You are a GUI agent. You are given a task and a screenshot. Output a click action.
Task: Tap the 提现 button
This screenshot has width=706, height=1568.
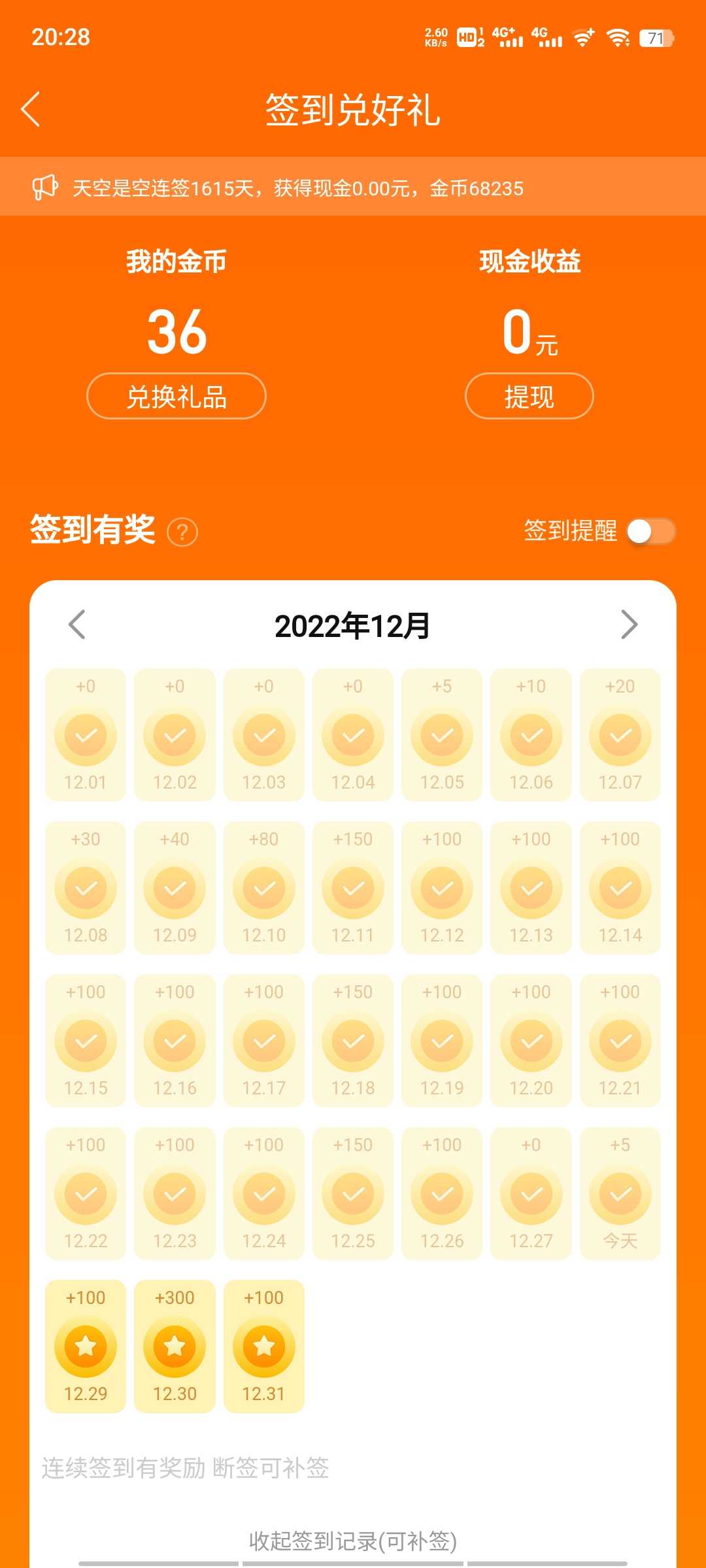[529, 396]
